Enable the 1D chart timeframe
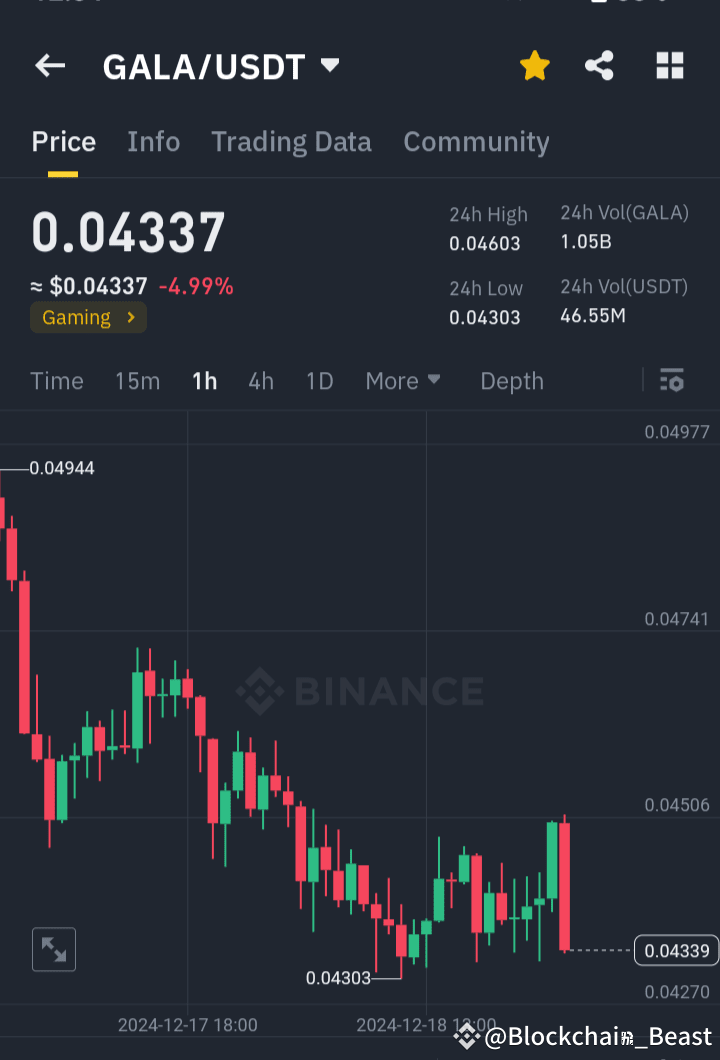 319,380
